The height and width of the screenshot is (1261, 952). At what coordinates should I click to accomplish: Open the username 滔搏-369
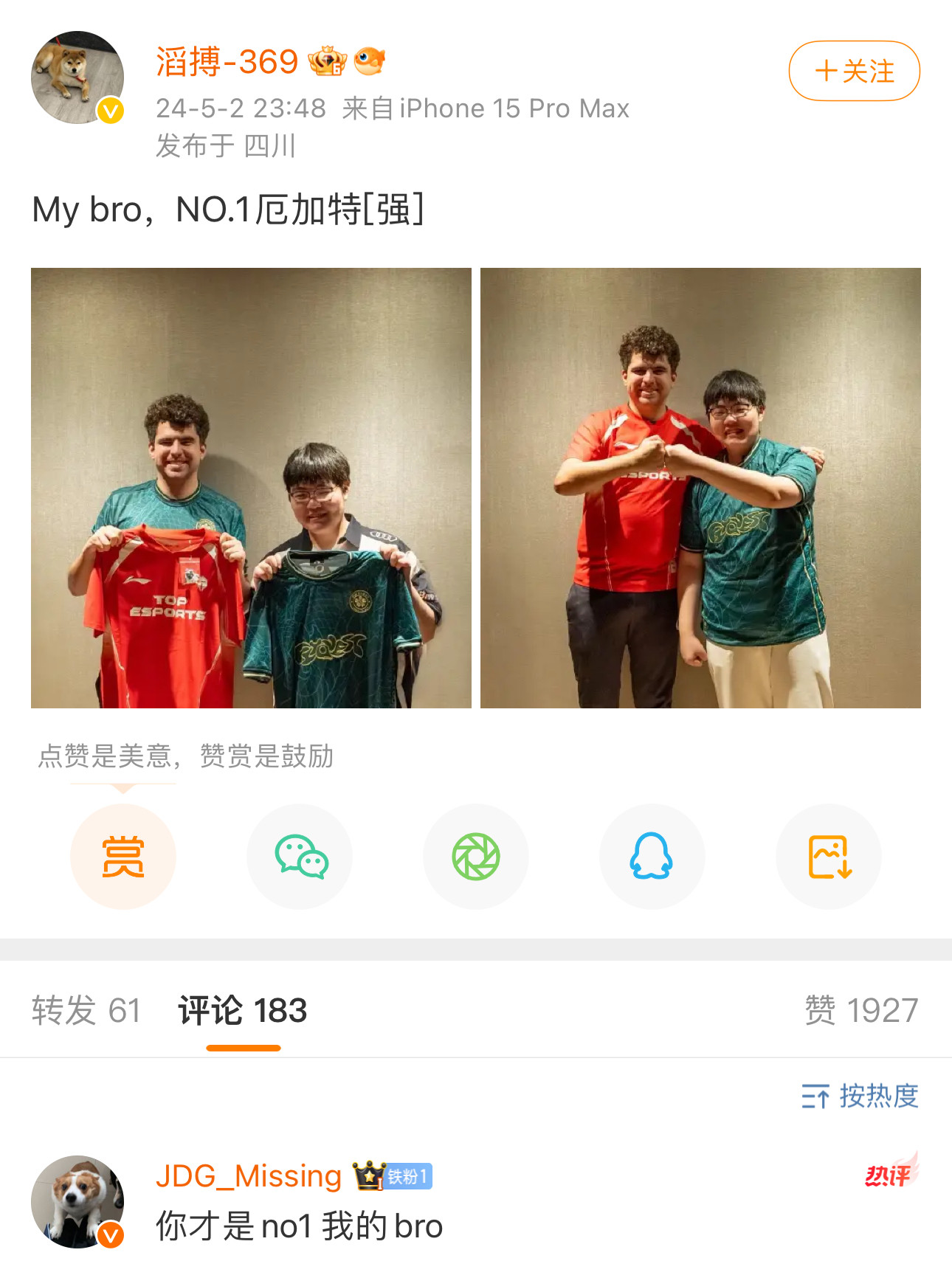[227, 61]
